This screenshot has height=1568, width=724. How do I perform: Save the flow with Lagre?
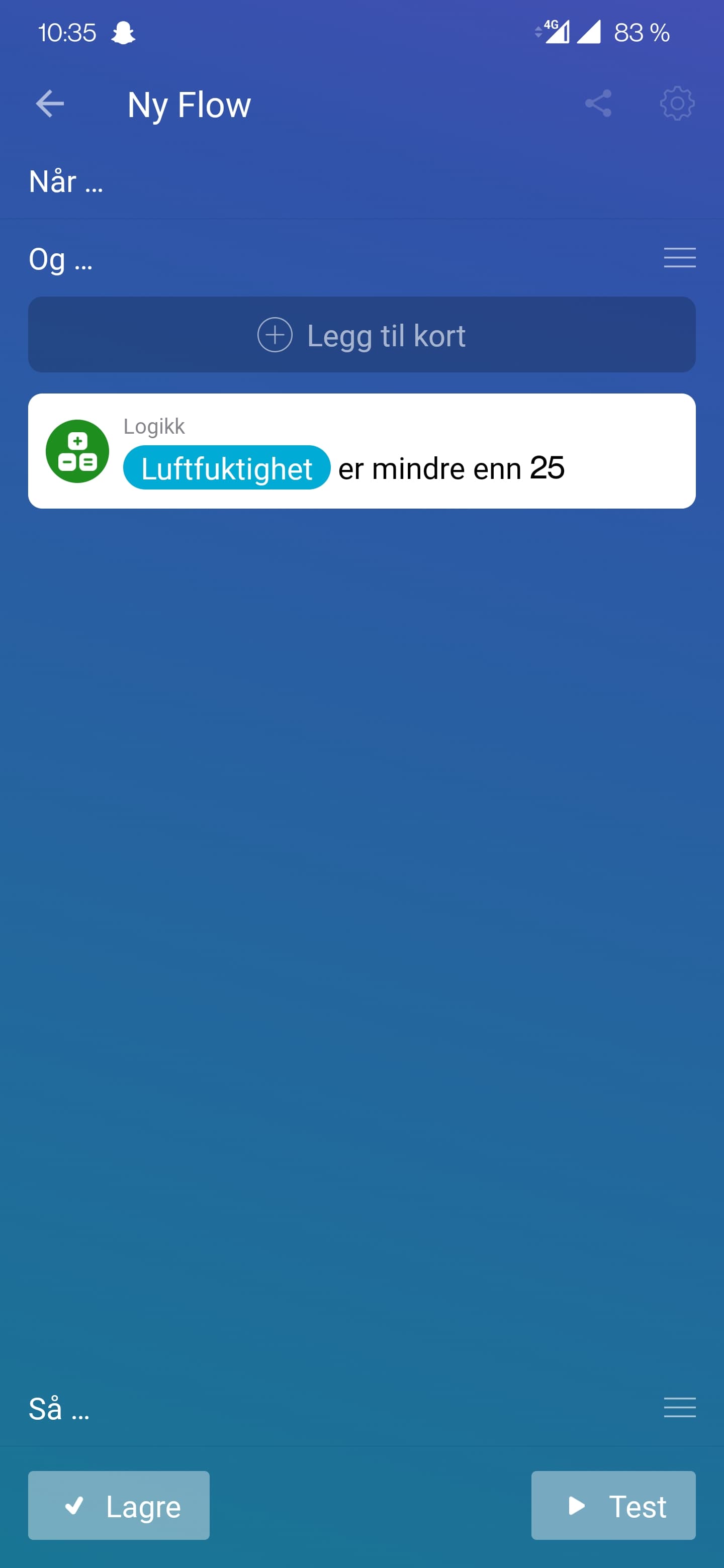coord(119,1505)
